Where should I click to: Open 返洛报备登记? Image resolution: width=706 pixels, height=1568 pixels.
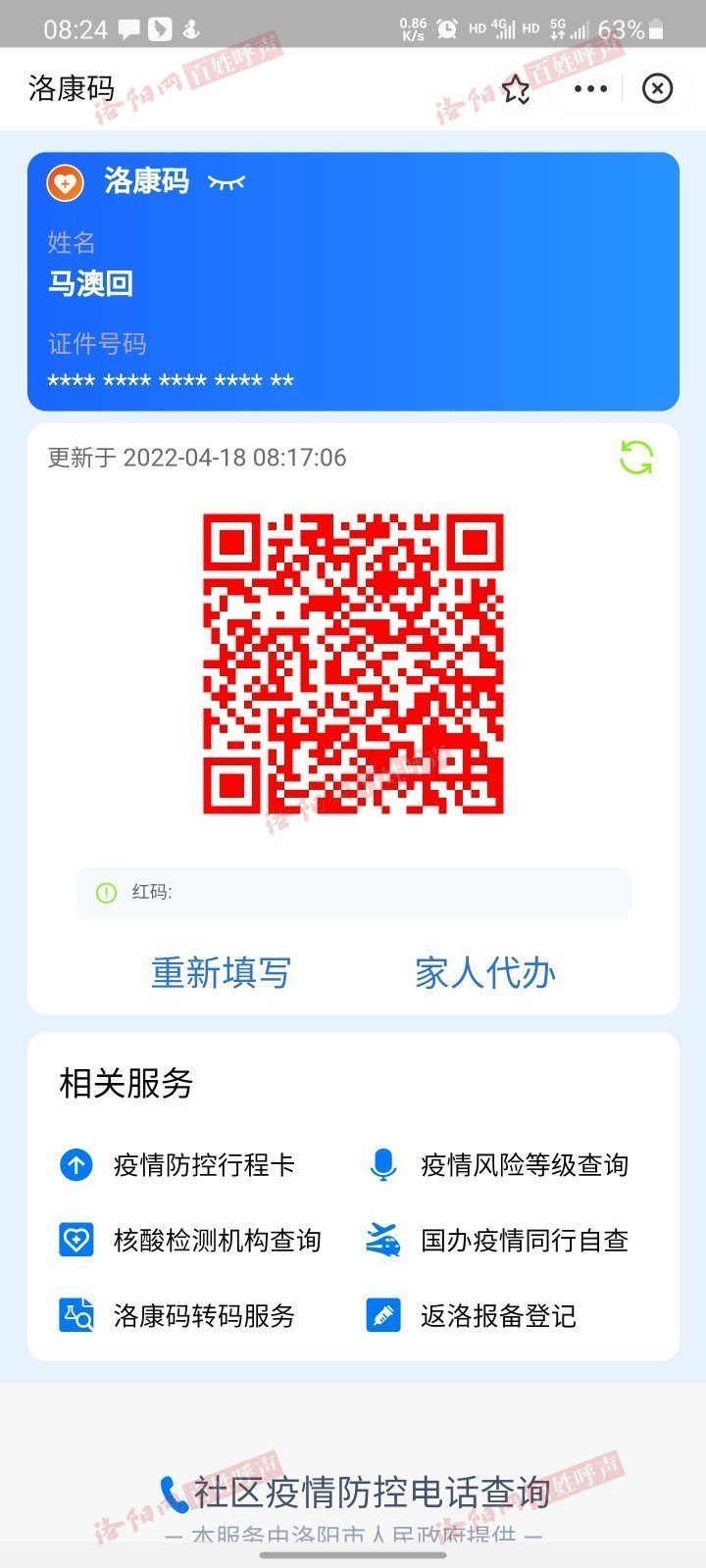(472, 1315)
